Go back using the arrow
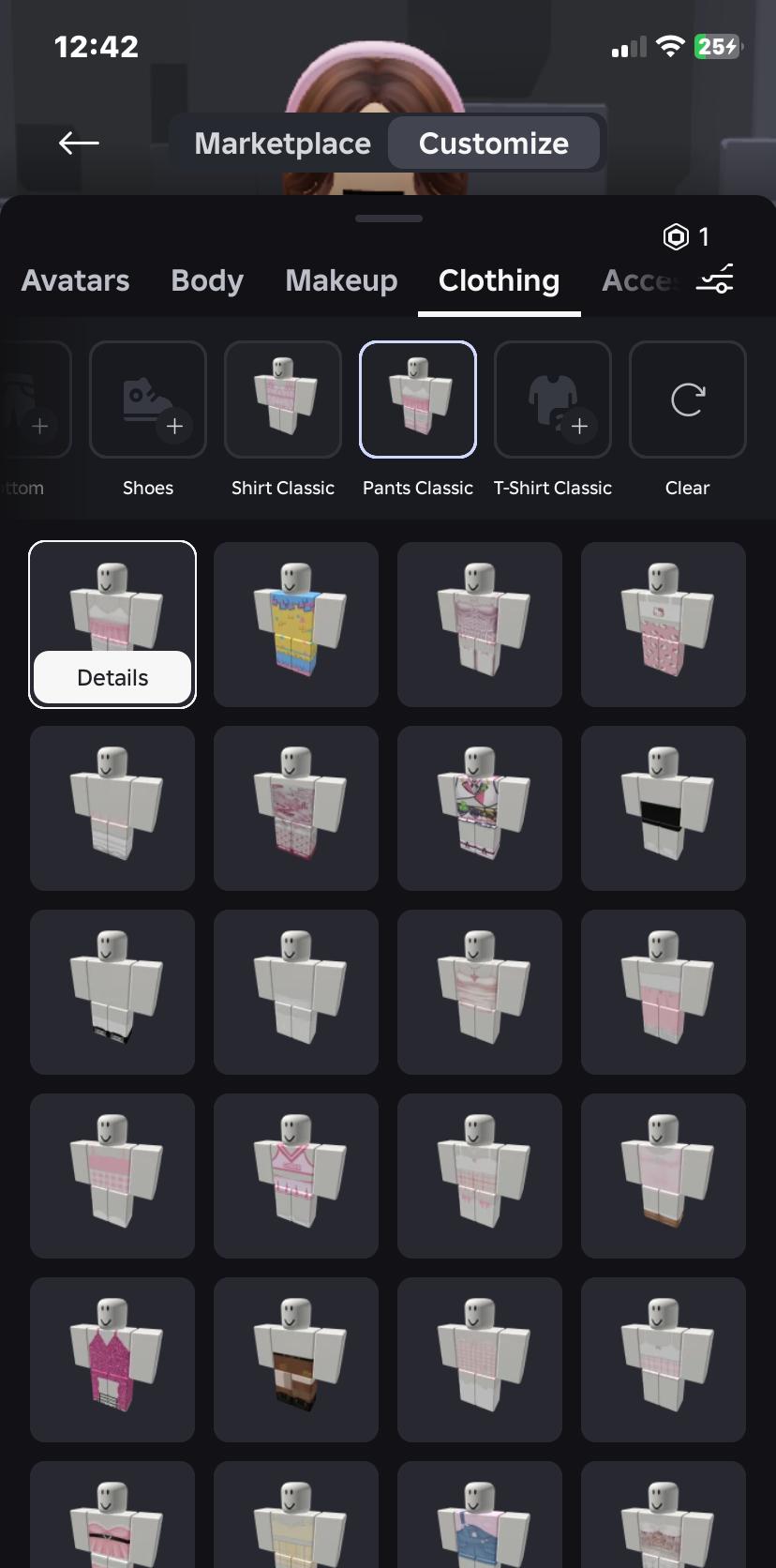 tap(79, 143)
